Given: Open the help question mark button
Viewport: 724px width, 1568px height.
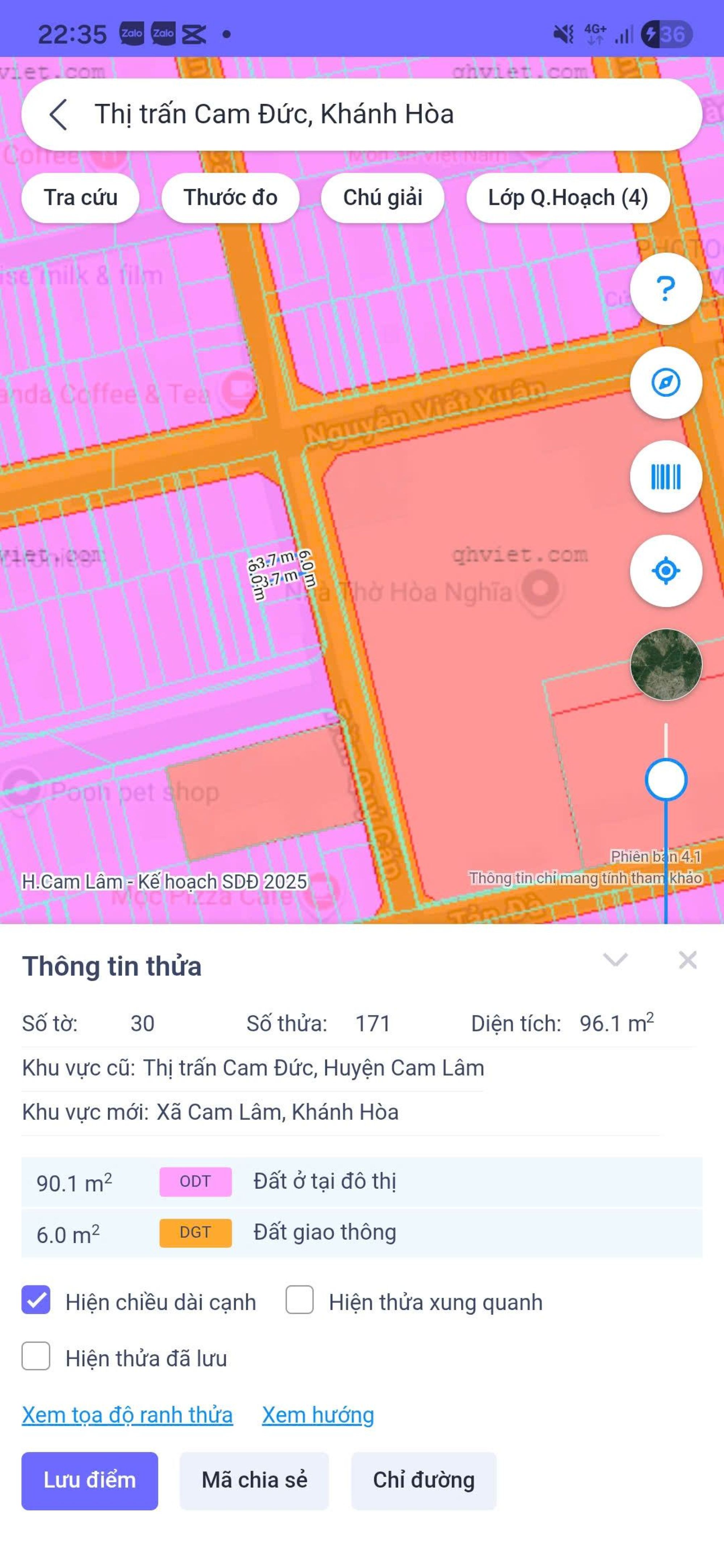Looking at the screenshot, I should [x=666, y=288].
